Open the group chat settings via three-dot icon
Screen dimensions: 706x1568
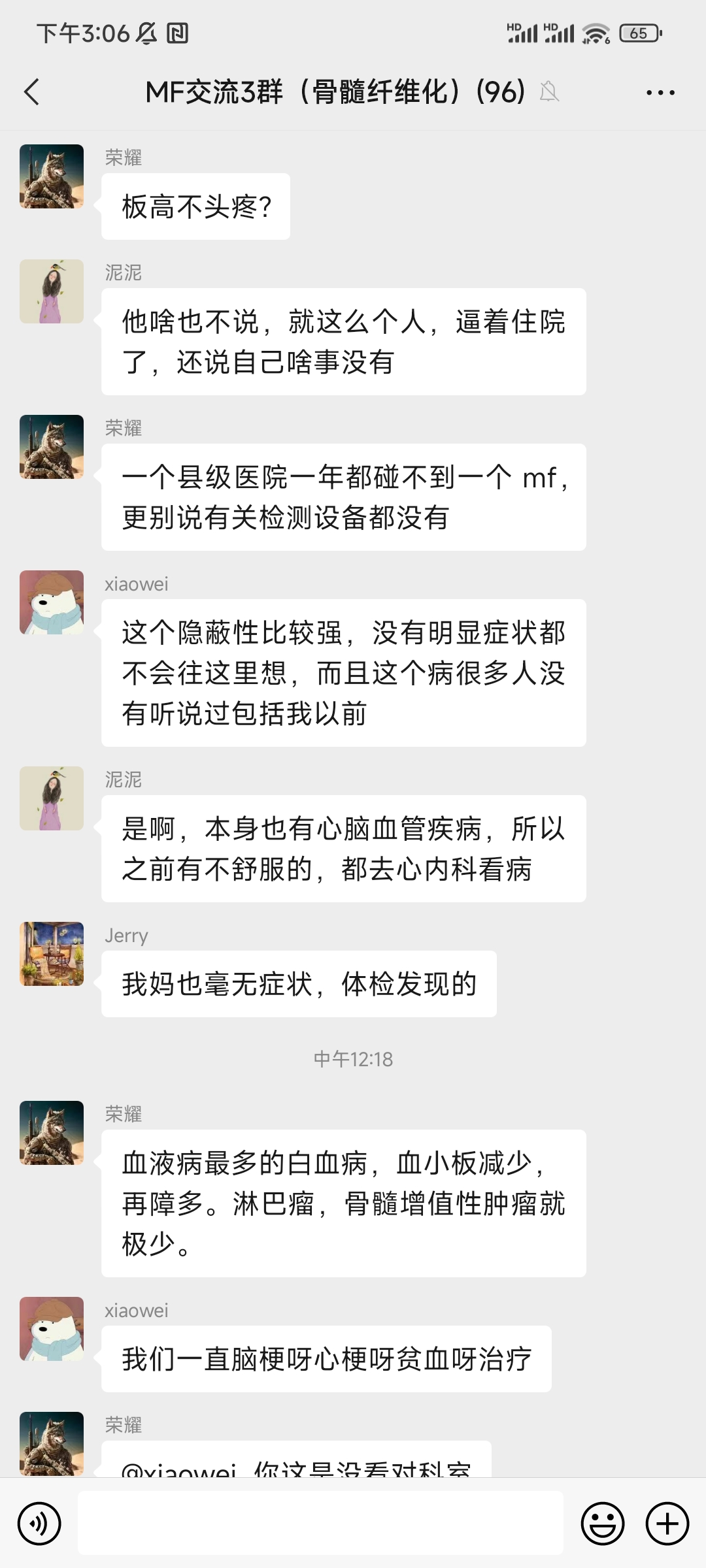pos(660,93)
